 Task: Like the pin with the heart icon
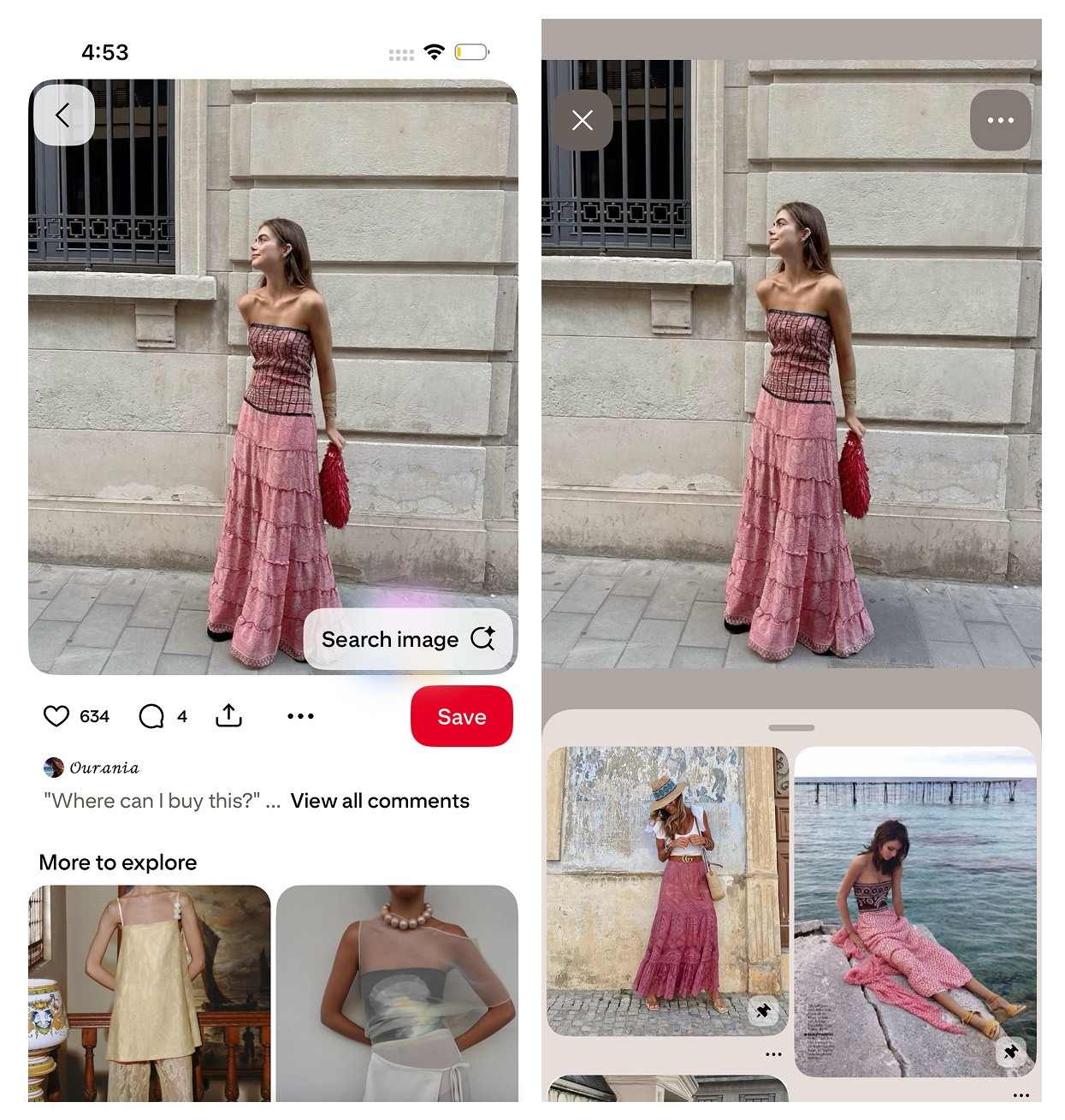pos(56,716)
